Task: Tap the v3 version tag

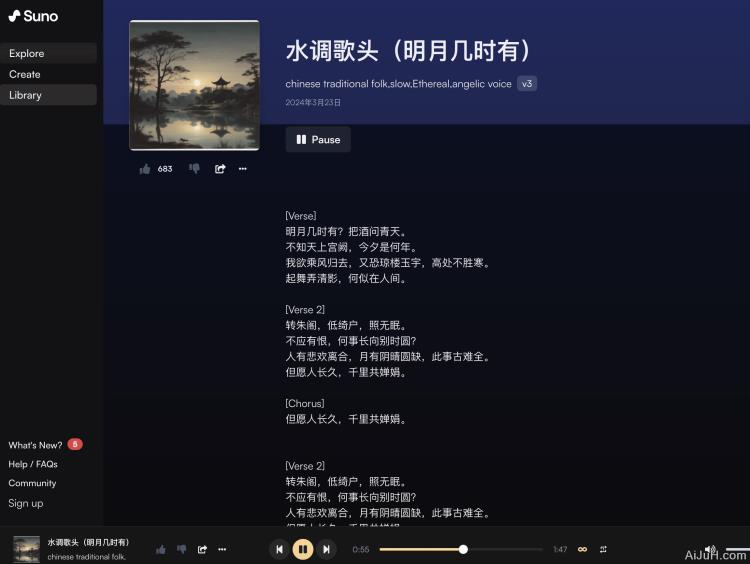Action: (527, 84)
